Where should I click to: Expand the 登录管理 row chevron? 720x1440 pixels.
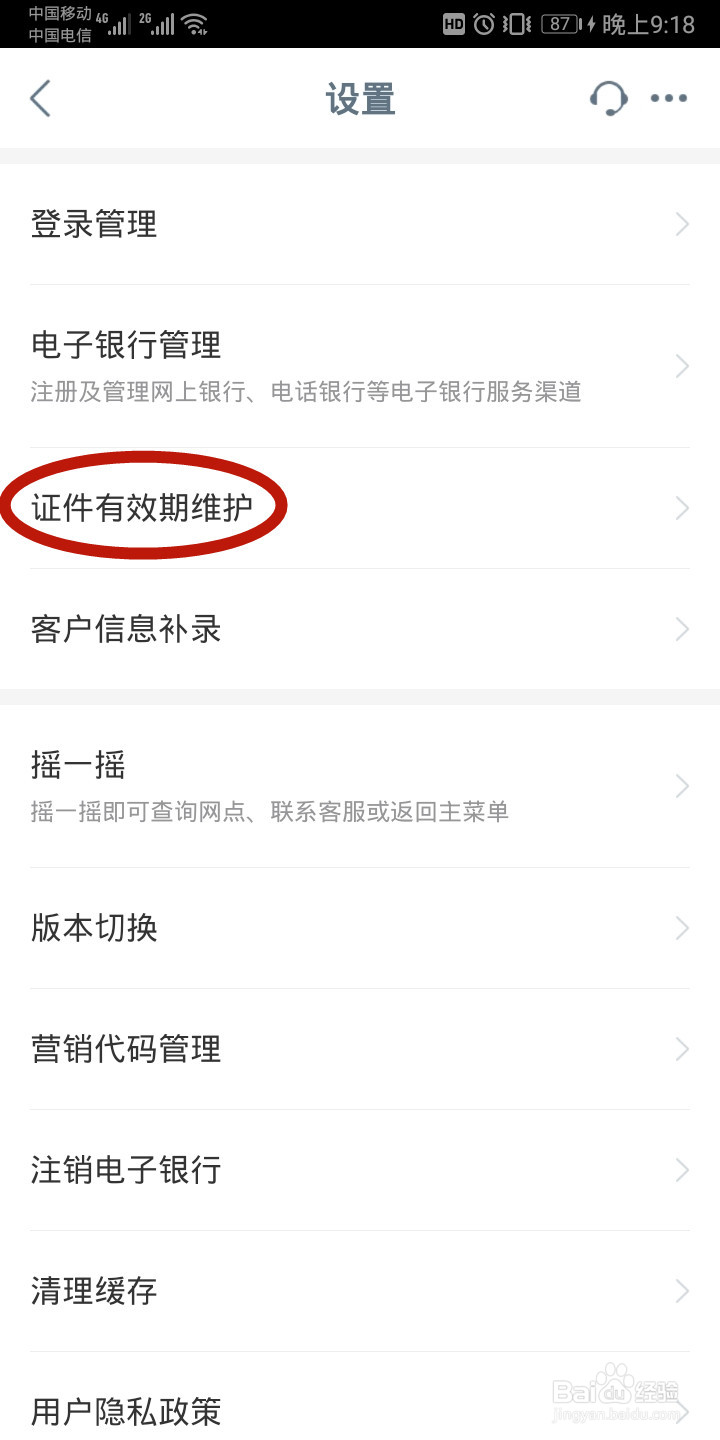(x=683, y=224)
